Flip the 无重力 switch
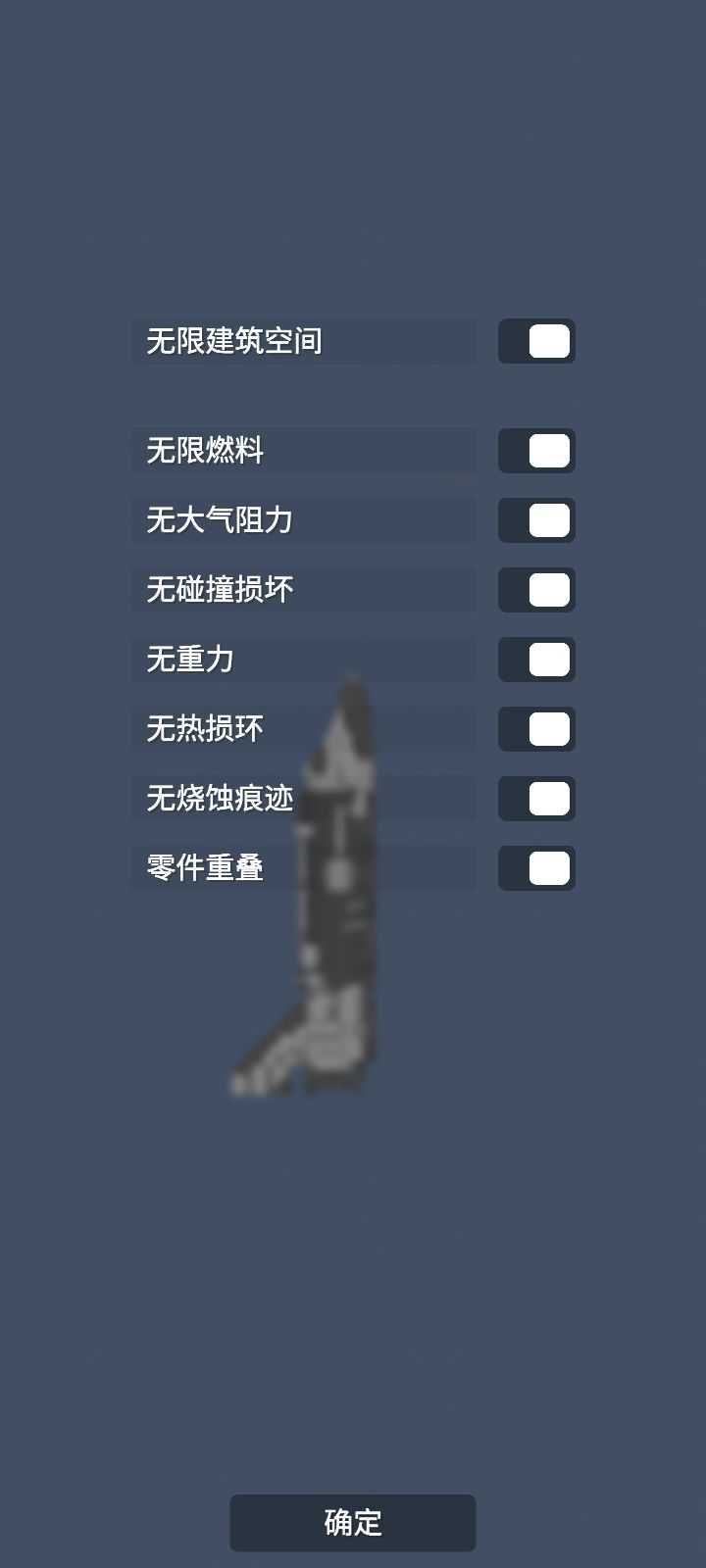 pyautogui.click(x=536, y=660)
